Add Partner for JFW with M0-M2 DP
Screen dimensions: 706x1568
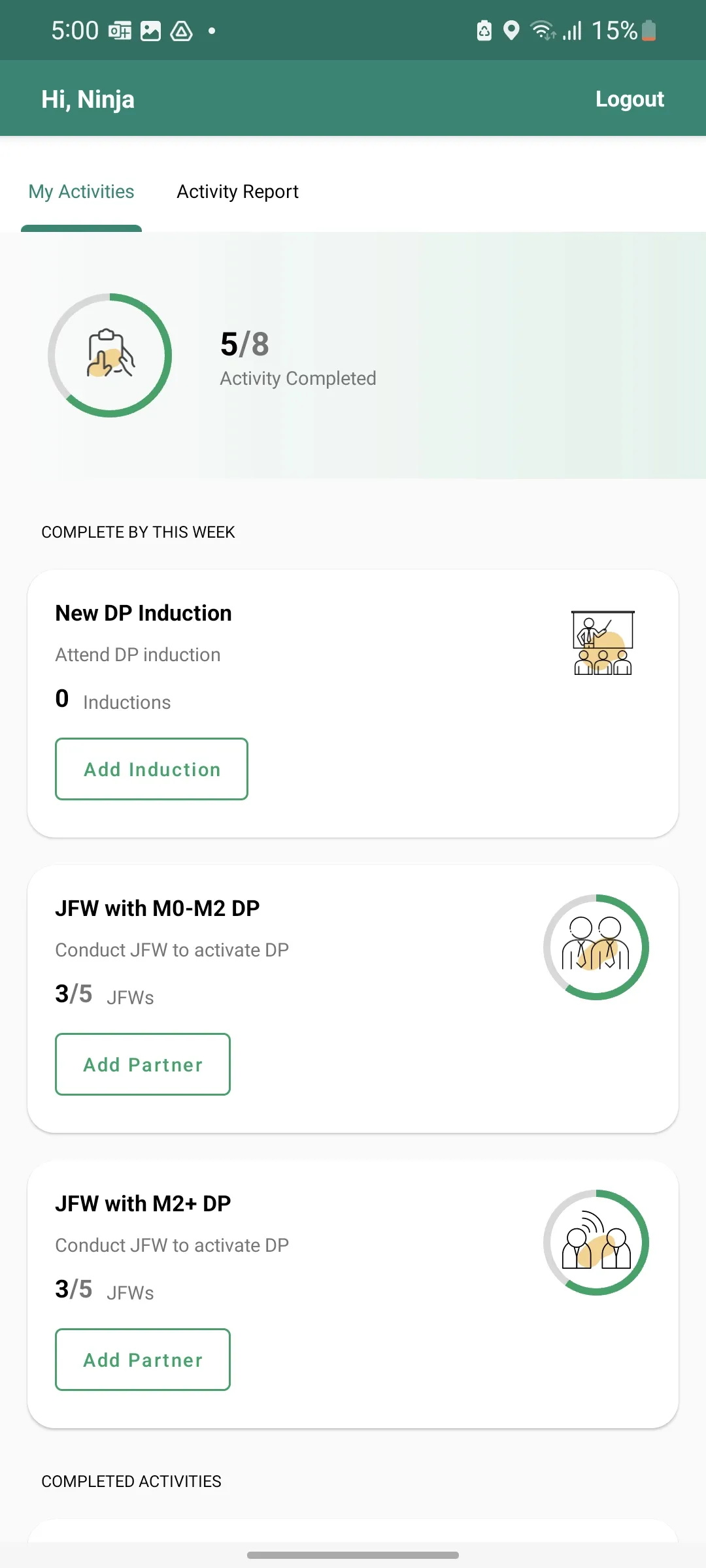click(x=143, y=1064)
